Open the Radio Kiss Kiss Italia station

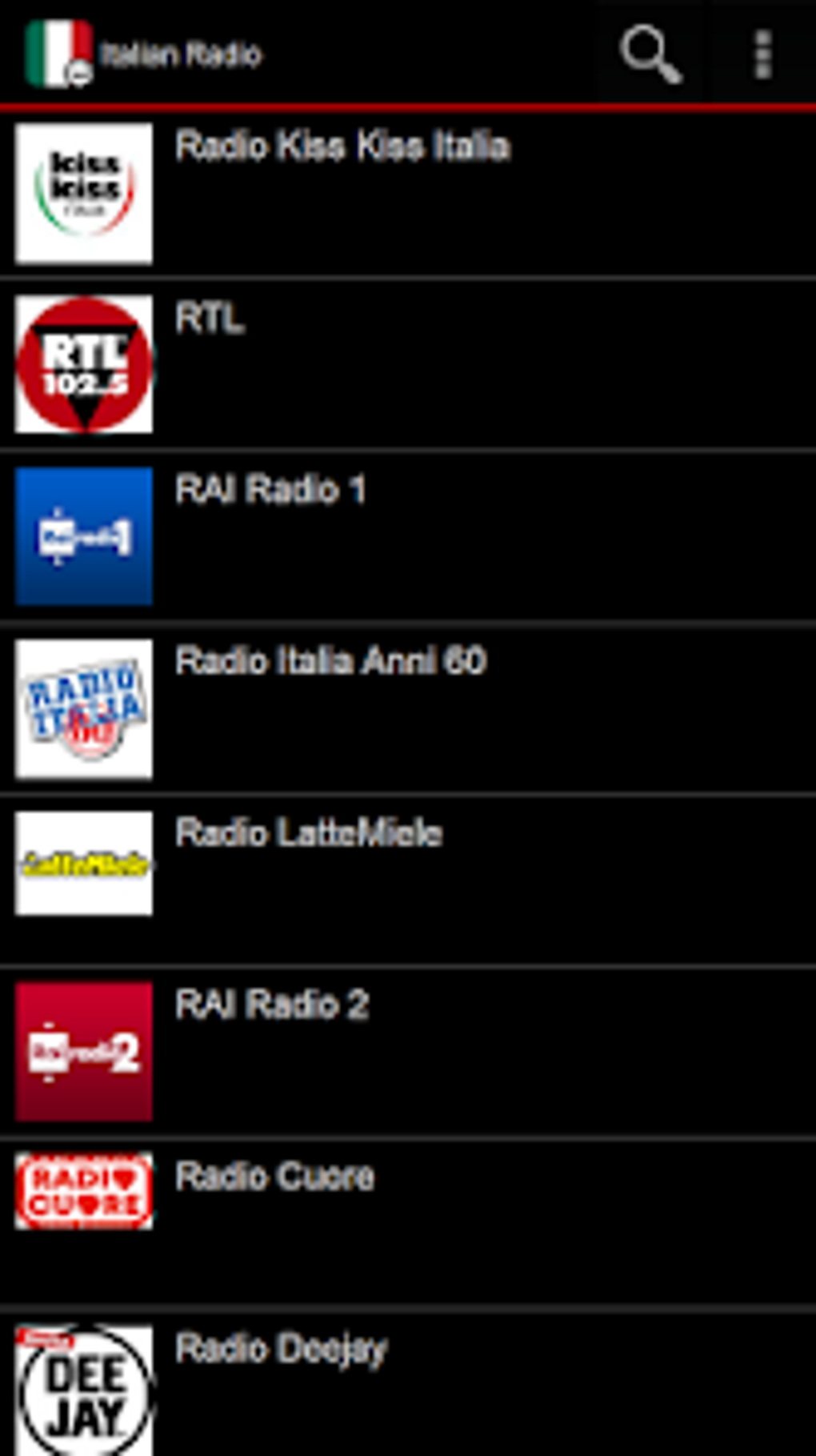pyautogui.click(x=342, y=145)
